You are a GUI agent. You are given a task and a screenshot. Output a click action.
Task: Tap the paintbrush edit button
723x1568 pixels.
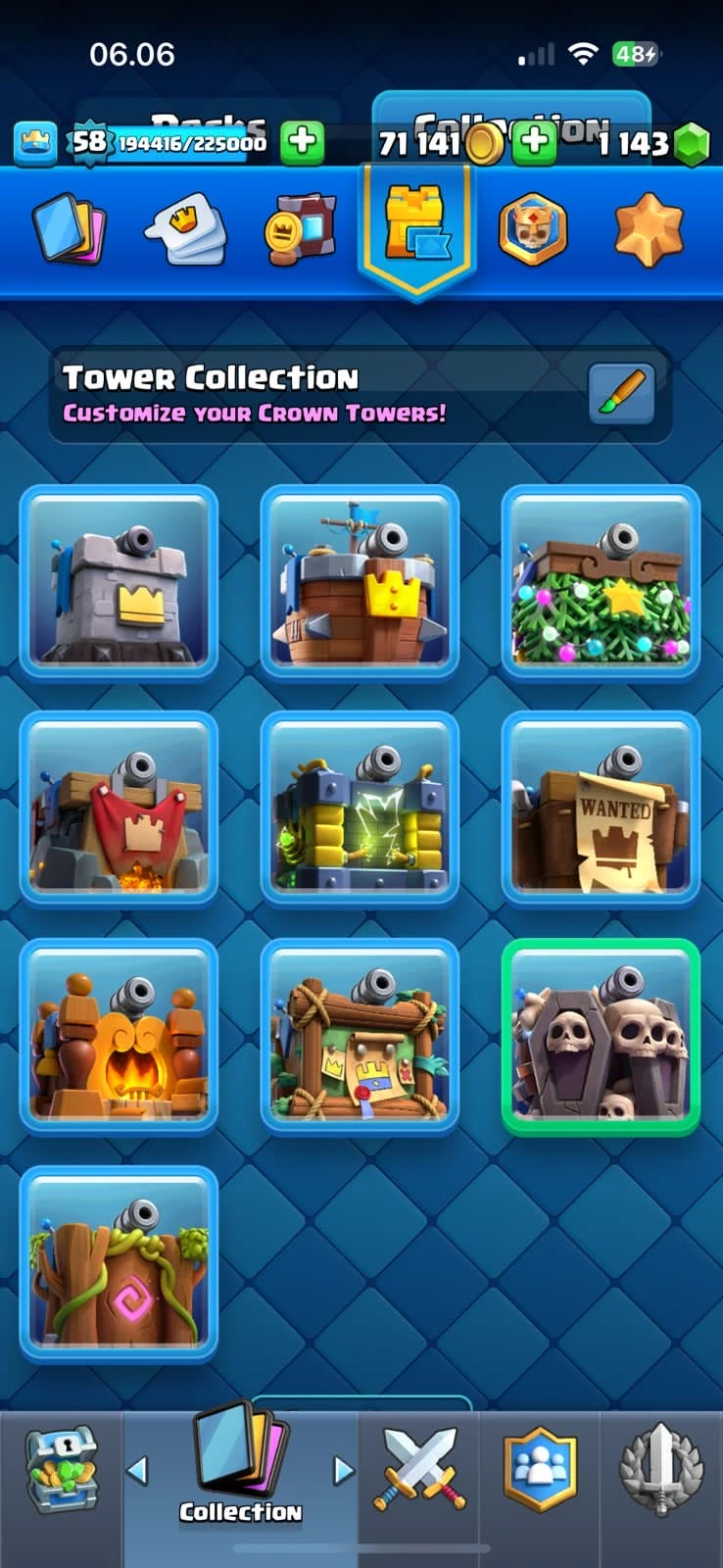[621, 393]
